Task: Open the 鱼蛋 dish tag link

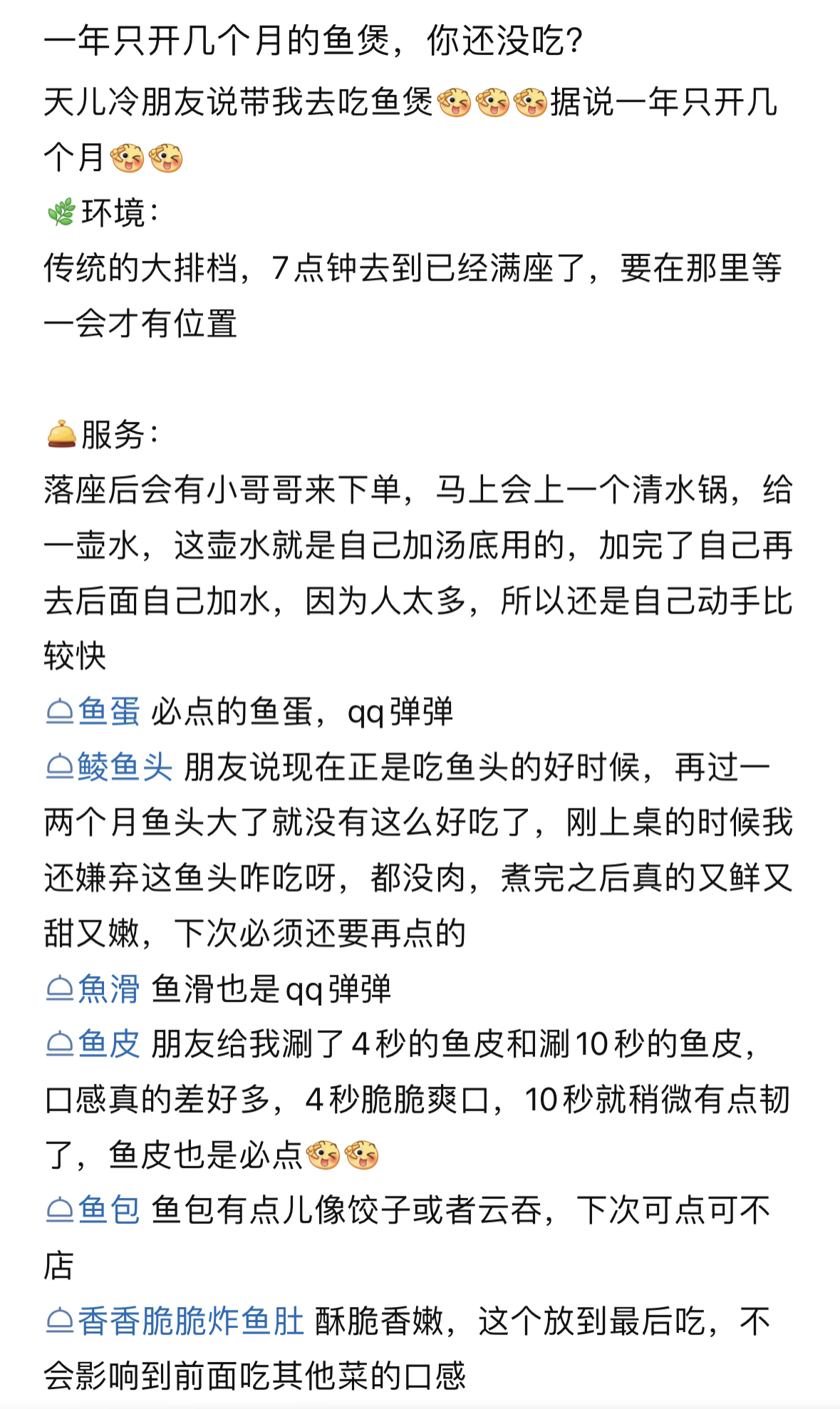Action: [x=93, y=711]
